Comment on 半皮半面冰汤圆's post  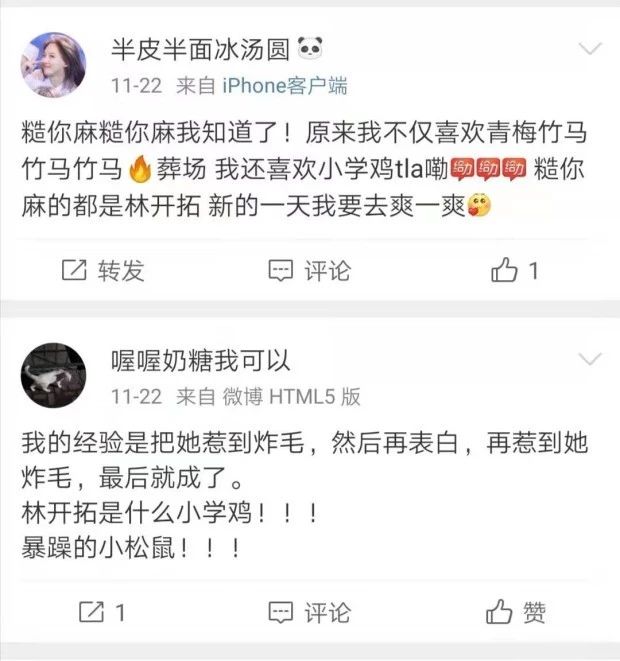[309, 270]
